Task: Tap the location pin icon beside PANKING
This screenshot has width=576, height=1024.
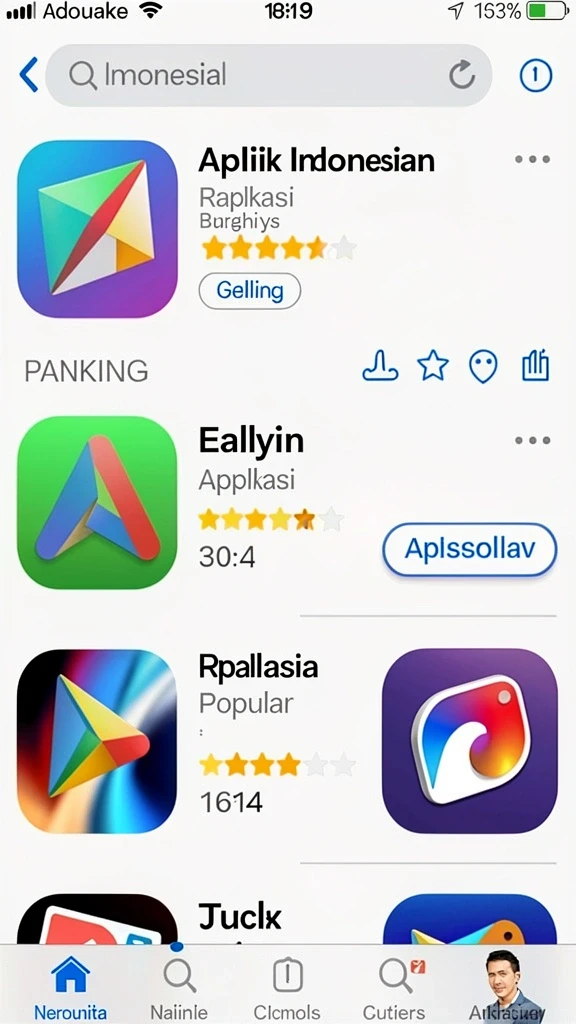Action: [x=483, y=366]
